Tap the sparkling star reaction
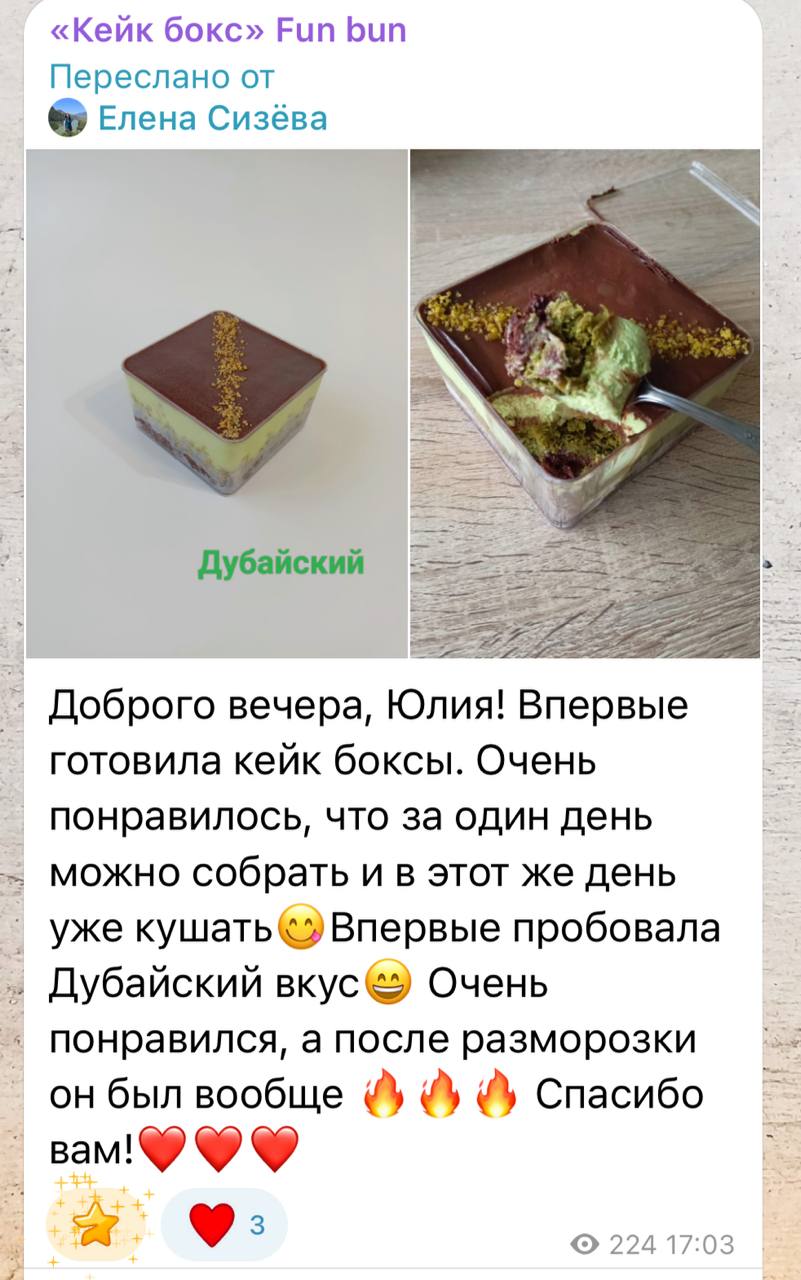The width and height of the screenshot is (801, 1280). pos(98,1224)
